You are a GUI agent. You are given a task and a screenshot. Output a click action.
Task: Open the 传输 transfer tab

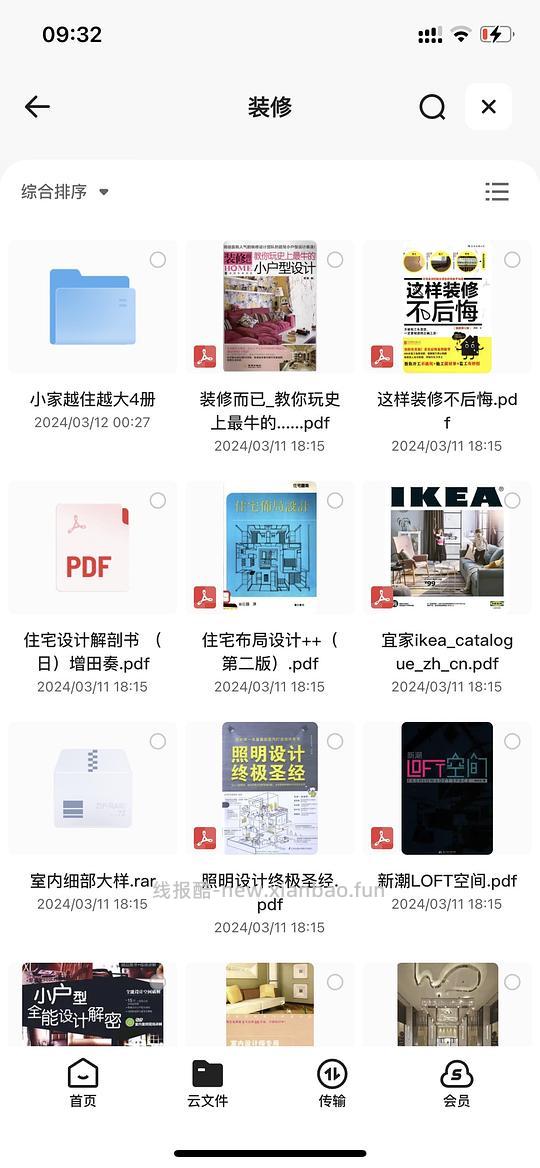[331, 1084]
